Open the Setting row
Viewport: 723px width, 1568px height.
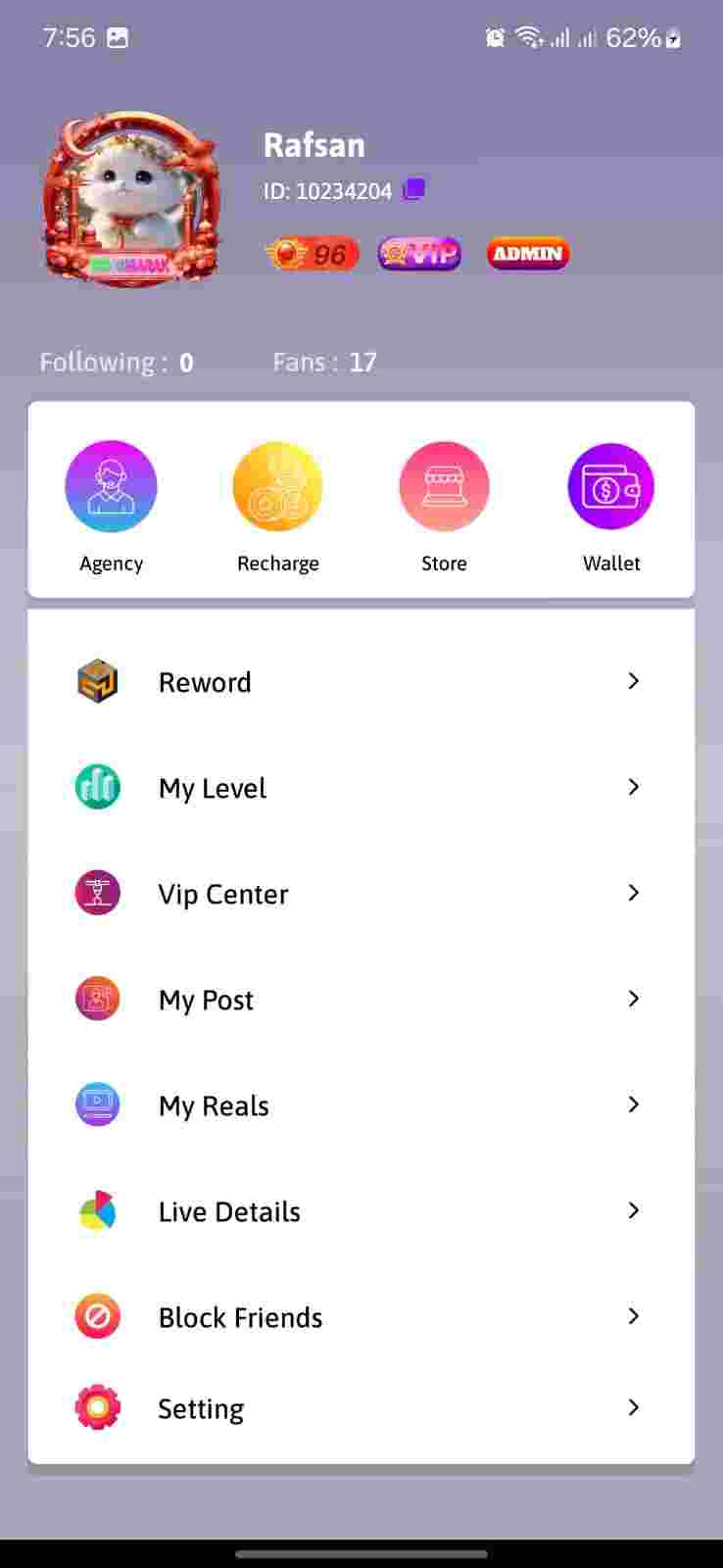(361, 1408)
